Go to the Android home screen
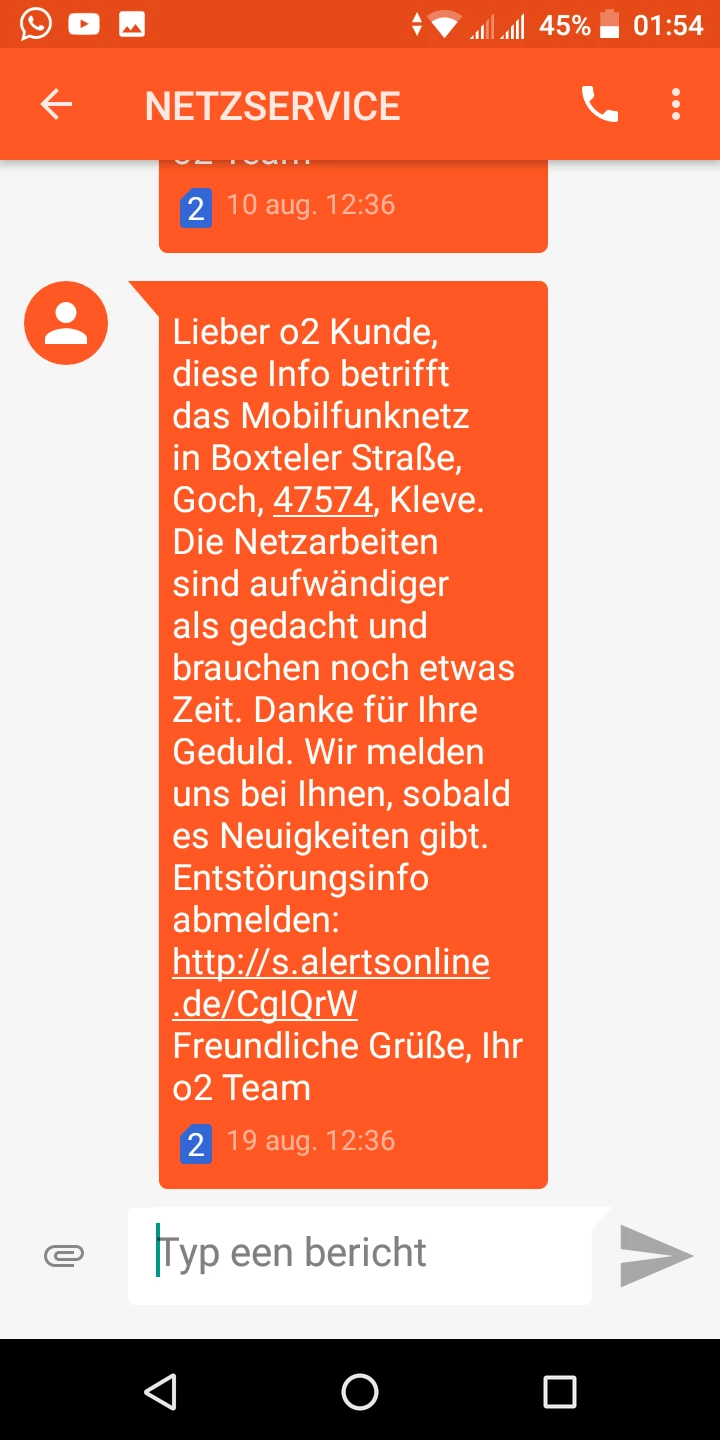This screenshot has width=720, height=1440. [x=360, y=1391]
